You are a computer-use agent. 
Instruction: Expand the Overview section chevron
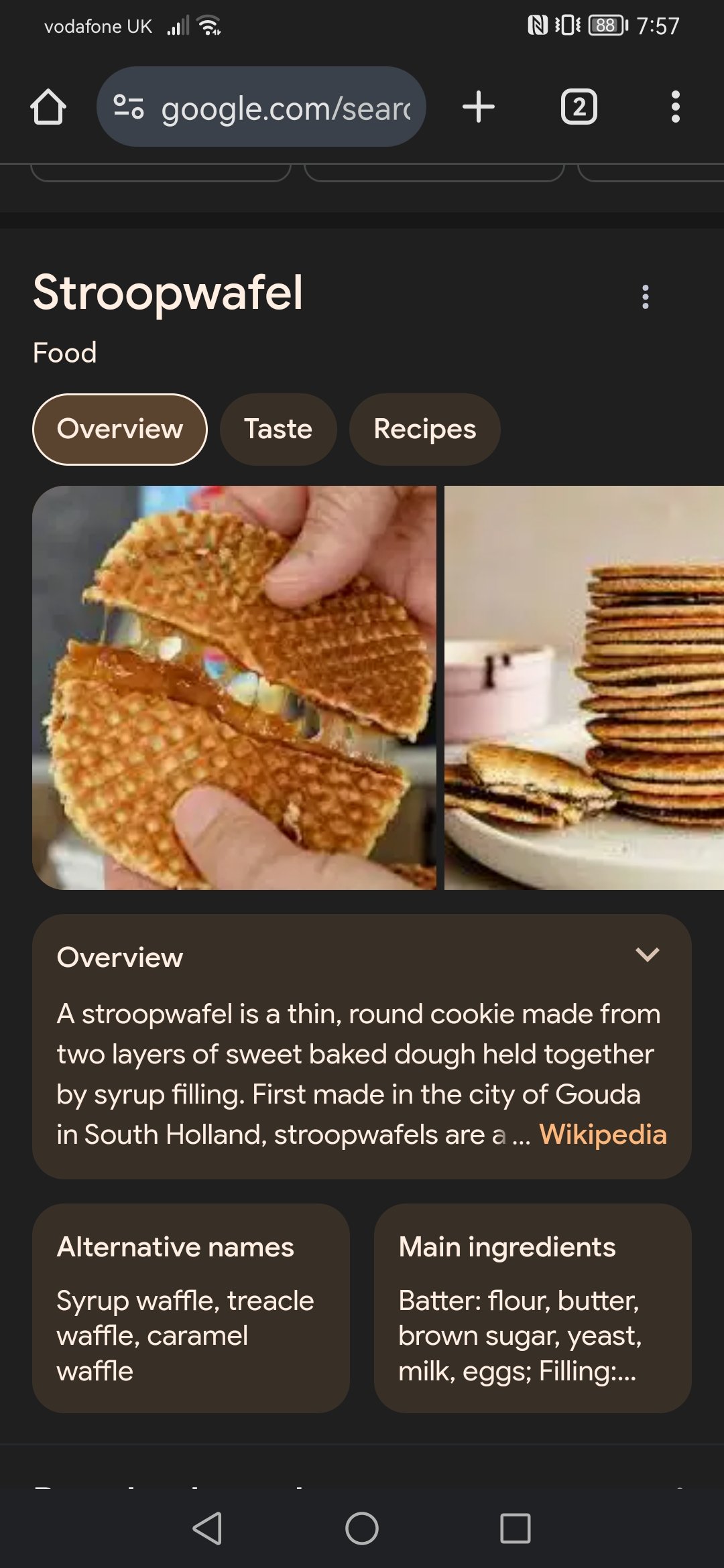point(647,955)
